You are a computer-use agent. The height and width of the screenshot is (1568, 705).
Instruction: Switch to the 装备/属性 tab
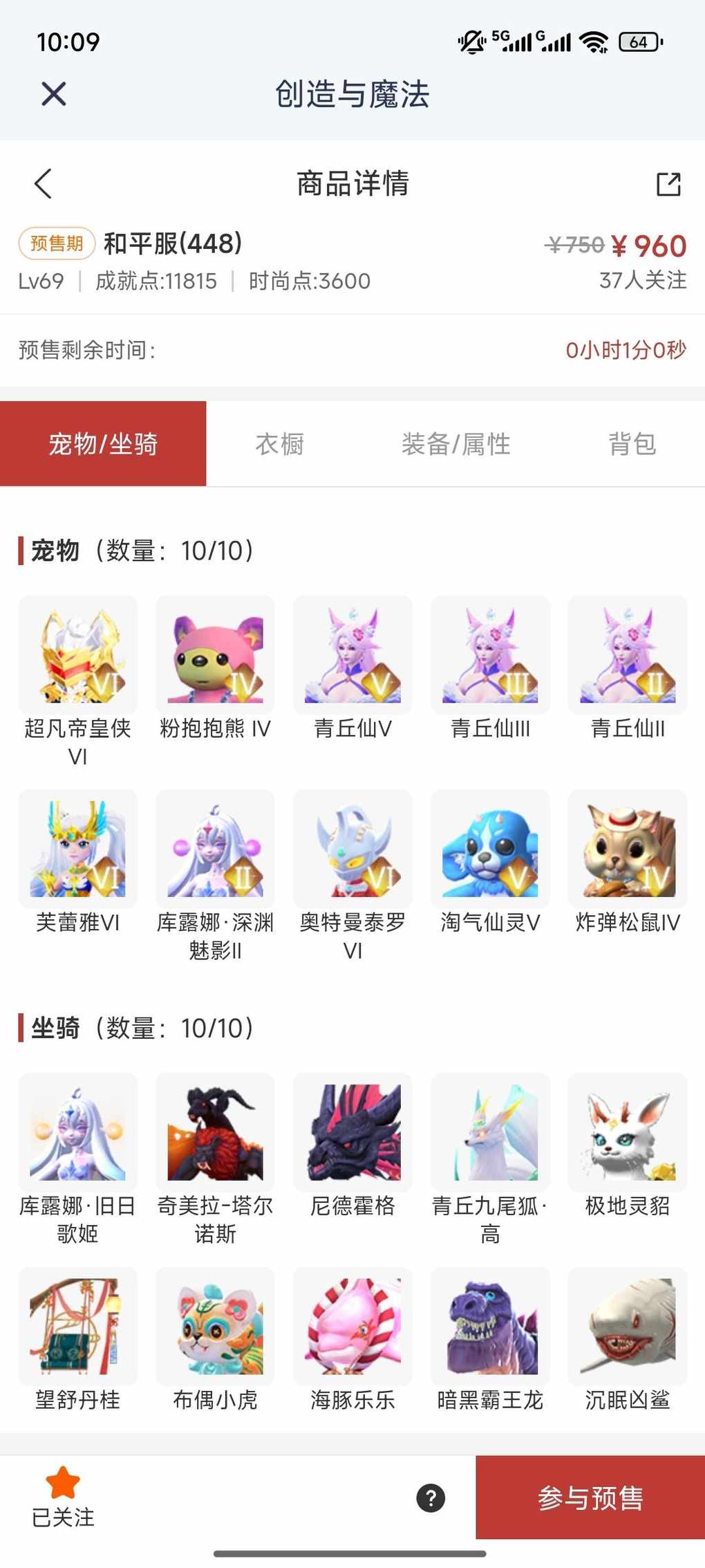coord(455,444)
